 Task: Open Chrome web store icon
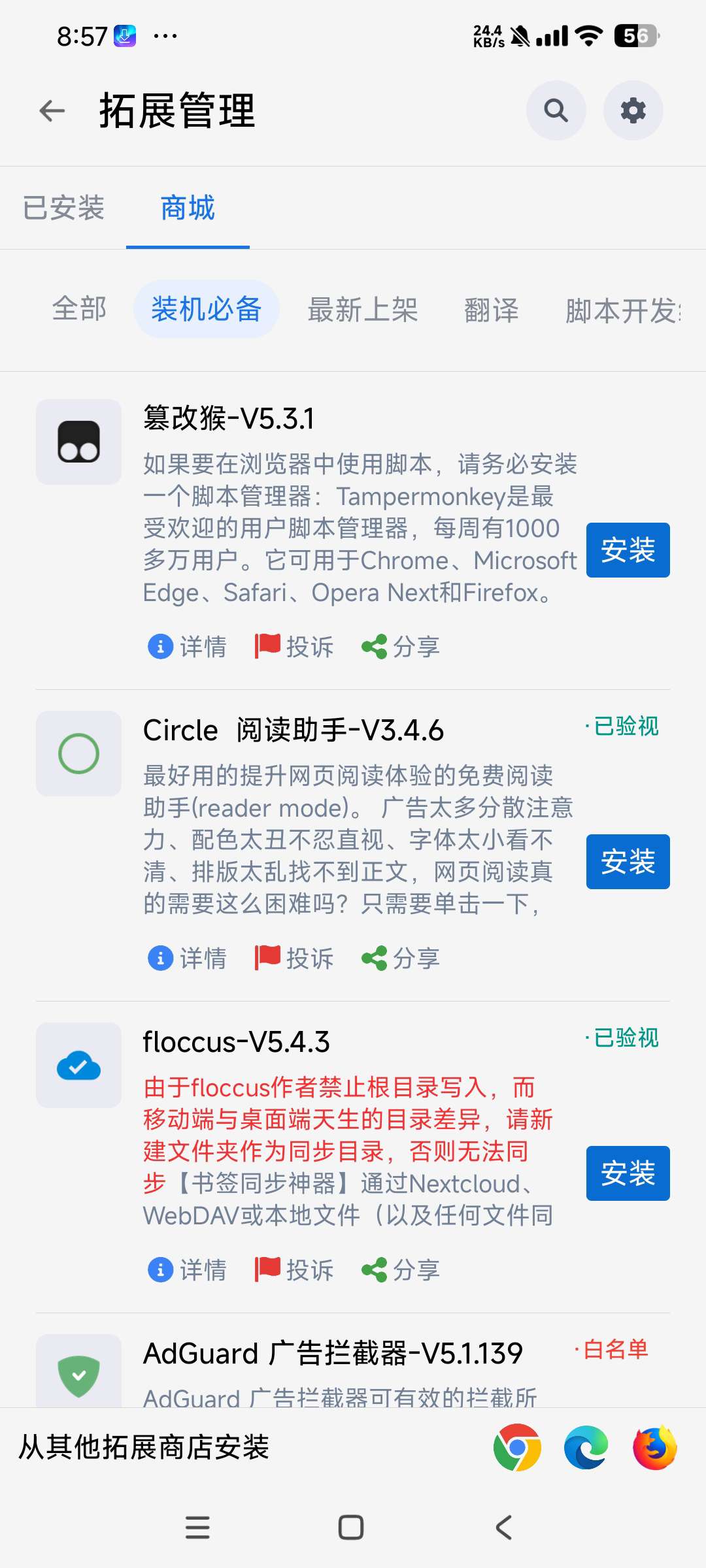point(517,1447)
